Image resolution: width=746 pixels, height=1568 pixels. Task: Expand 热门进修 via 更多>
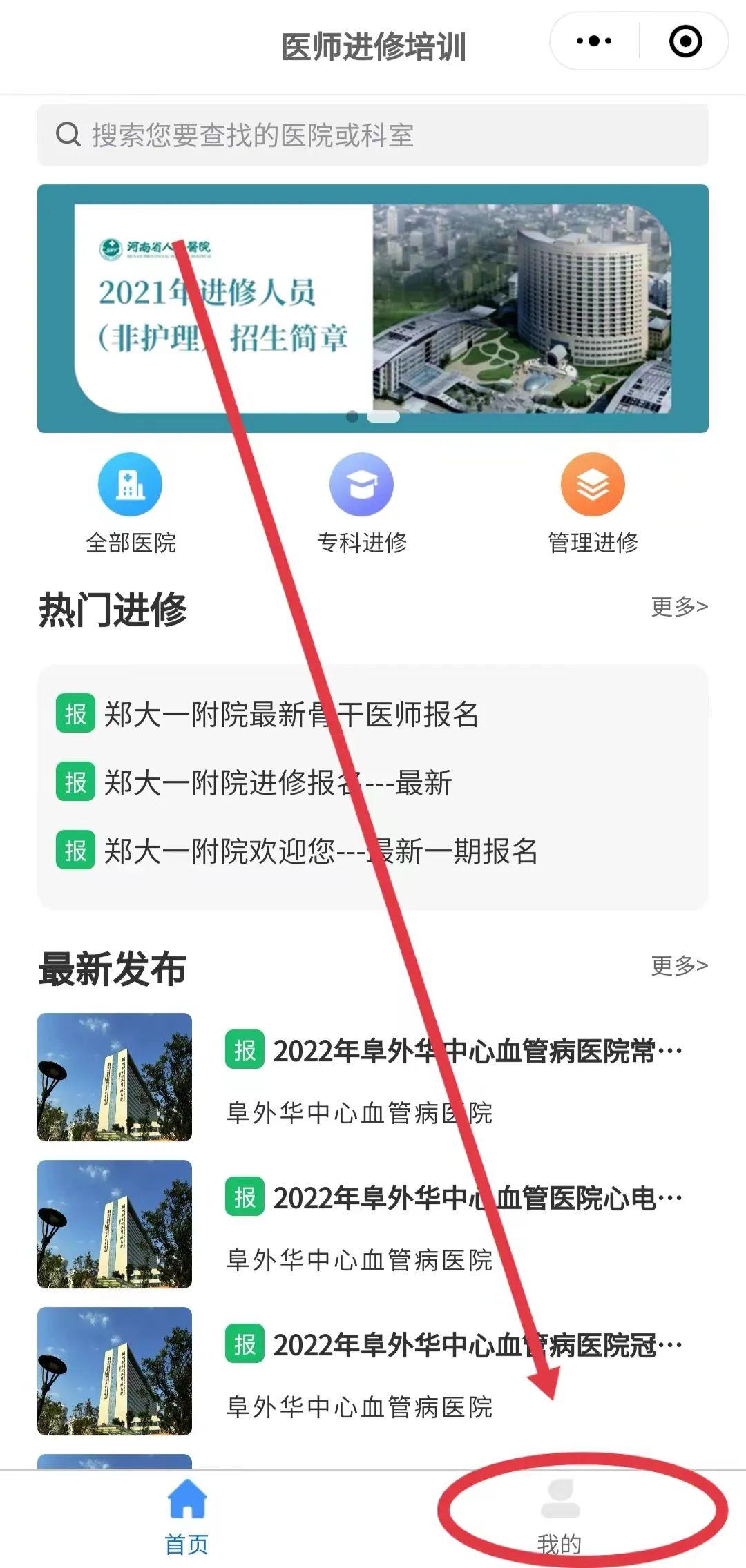coord(677,606)
